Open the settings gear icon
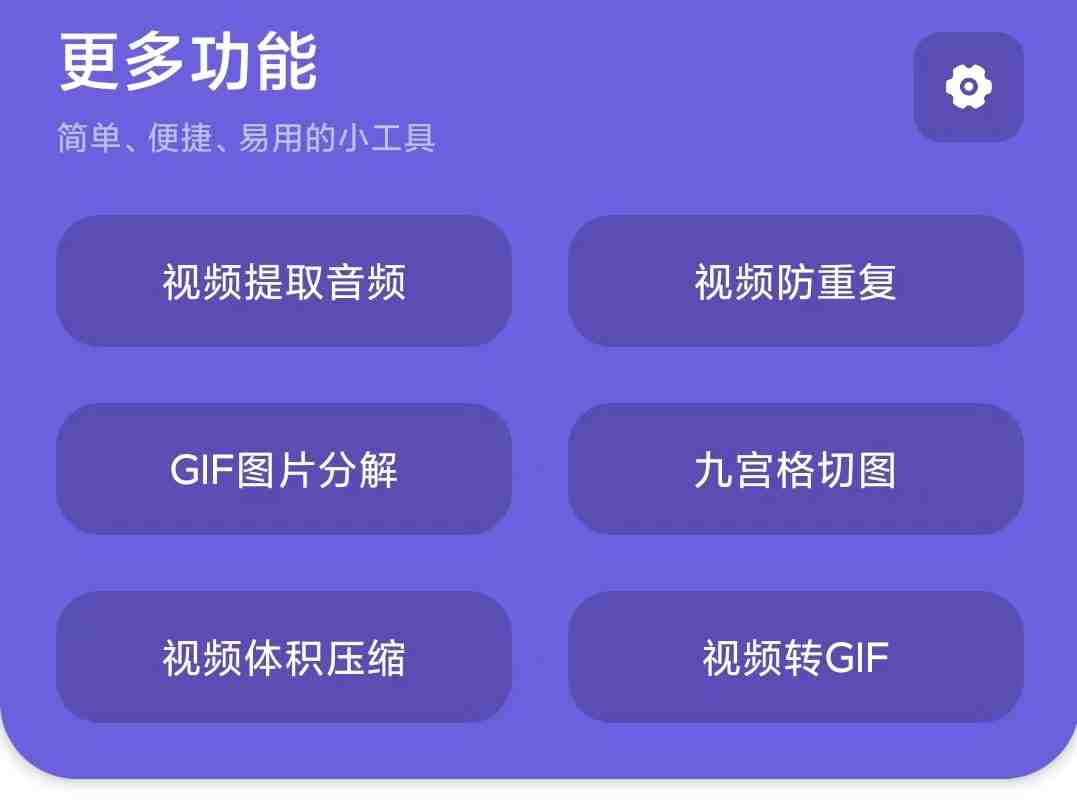 968,87
